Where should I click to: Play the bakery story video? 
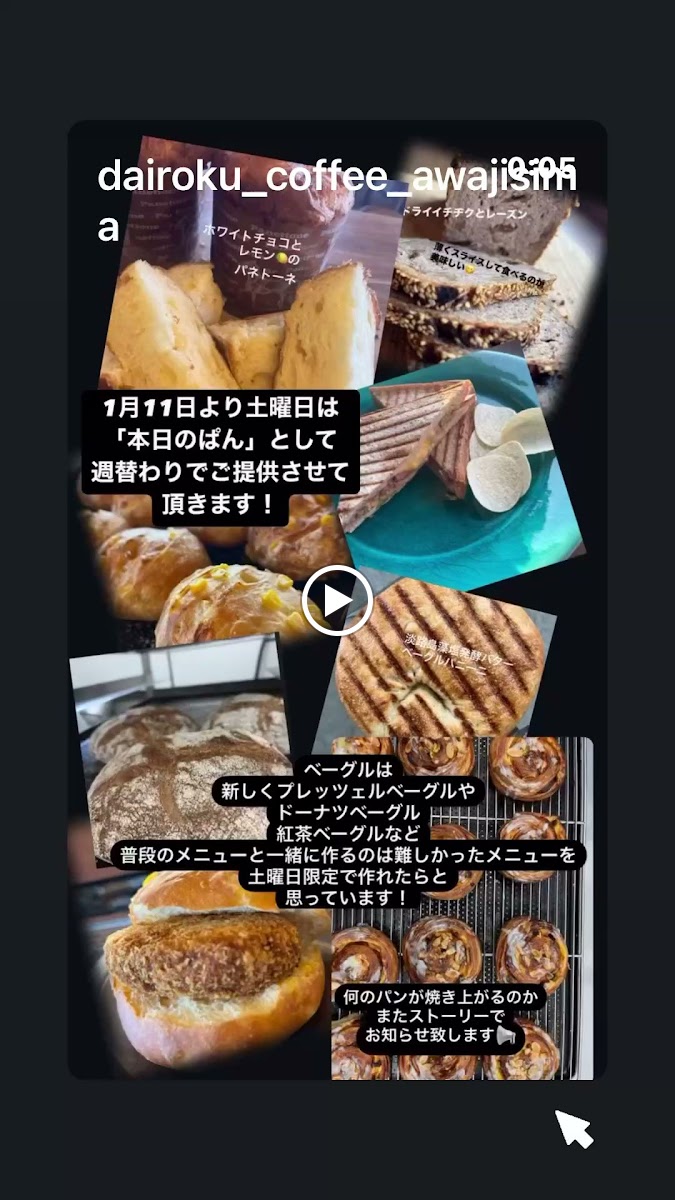(x=337, y=600)
